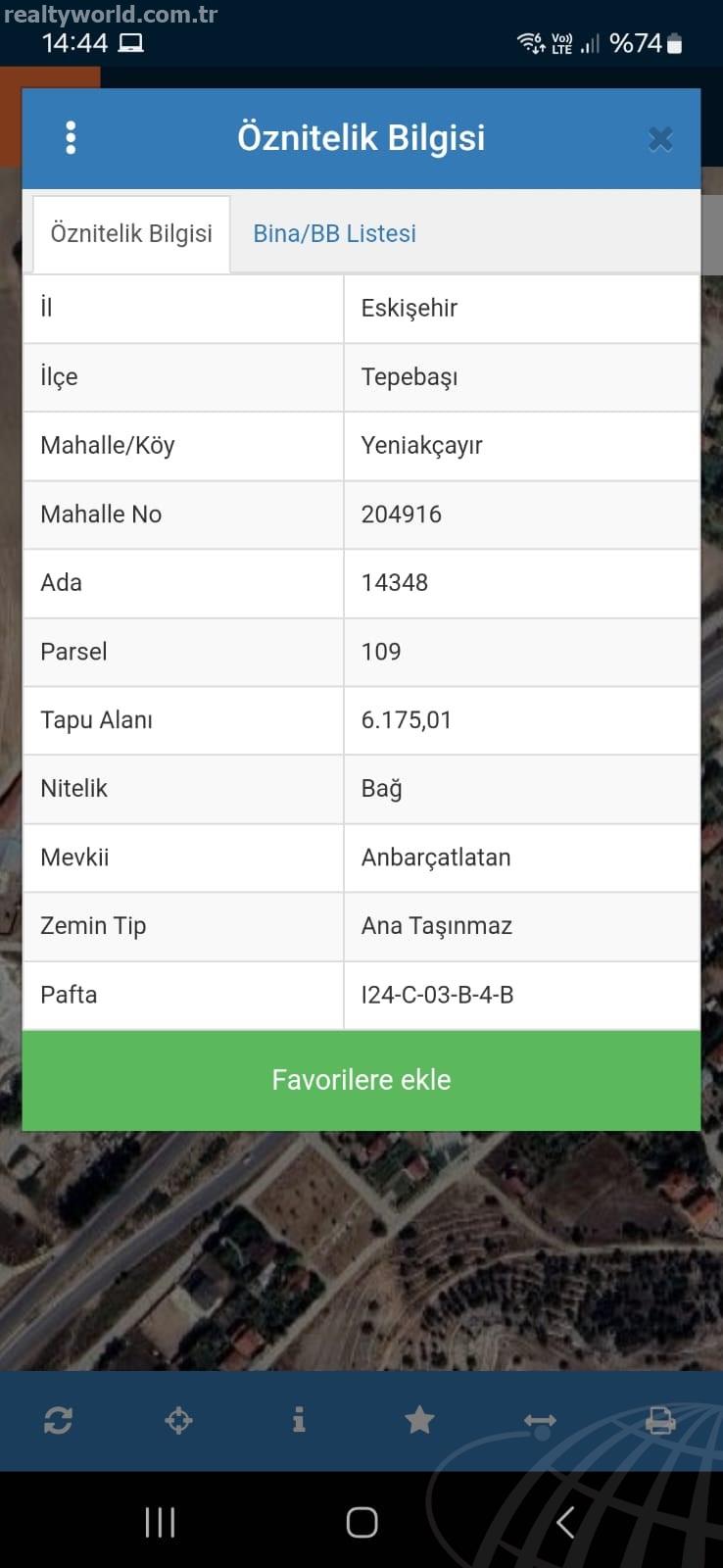723x1568 pixels.
Task: Open the three-dot menu in dialog header
Action: click(x=71, y=138)
